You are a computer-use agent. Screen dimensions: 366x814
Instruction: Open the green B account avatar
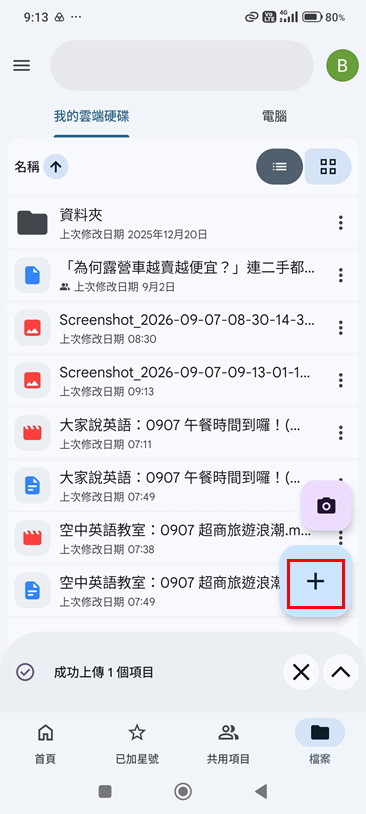pyautogui.click(x=342, y=65)
